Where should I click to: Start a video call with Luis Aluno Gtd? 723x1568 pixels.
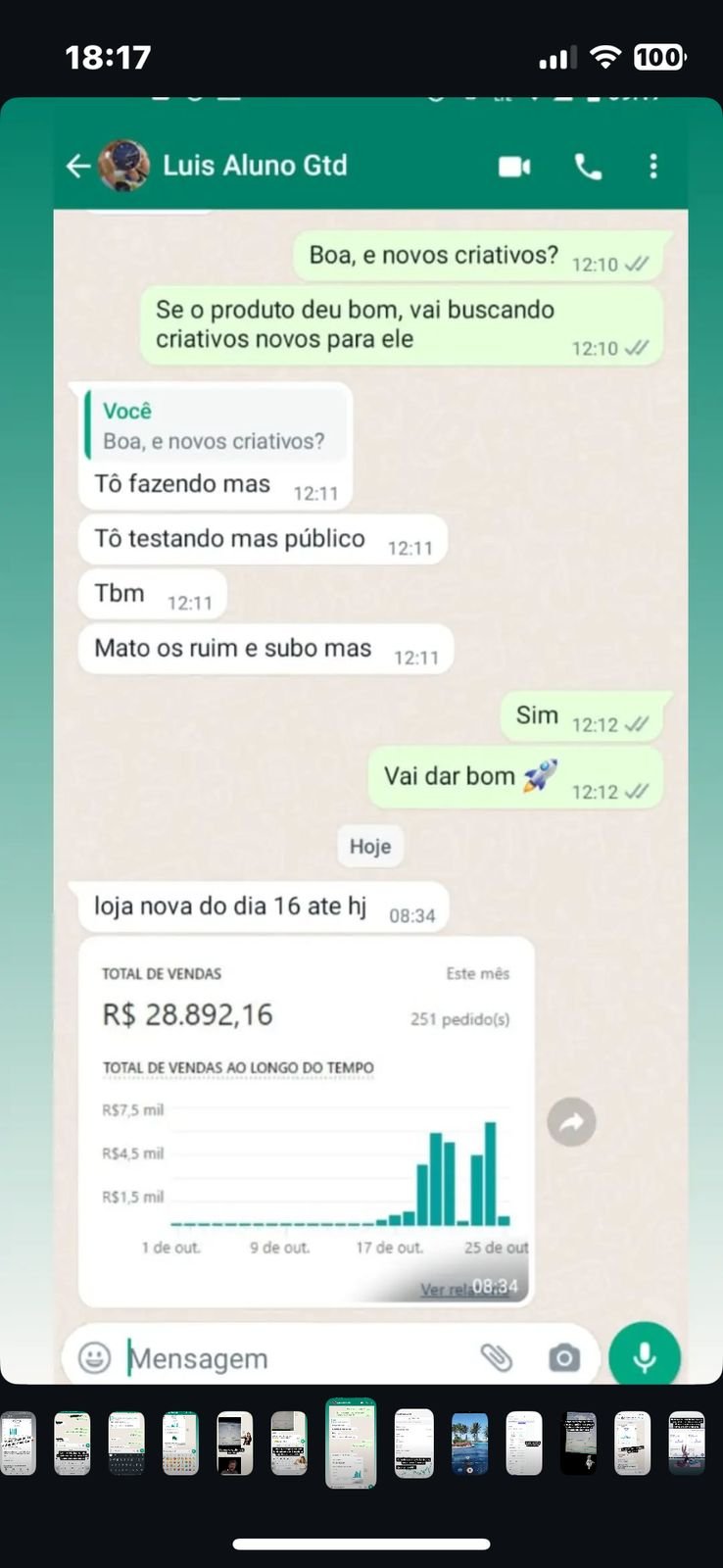(x=512, y=167)
